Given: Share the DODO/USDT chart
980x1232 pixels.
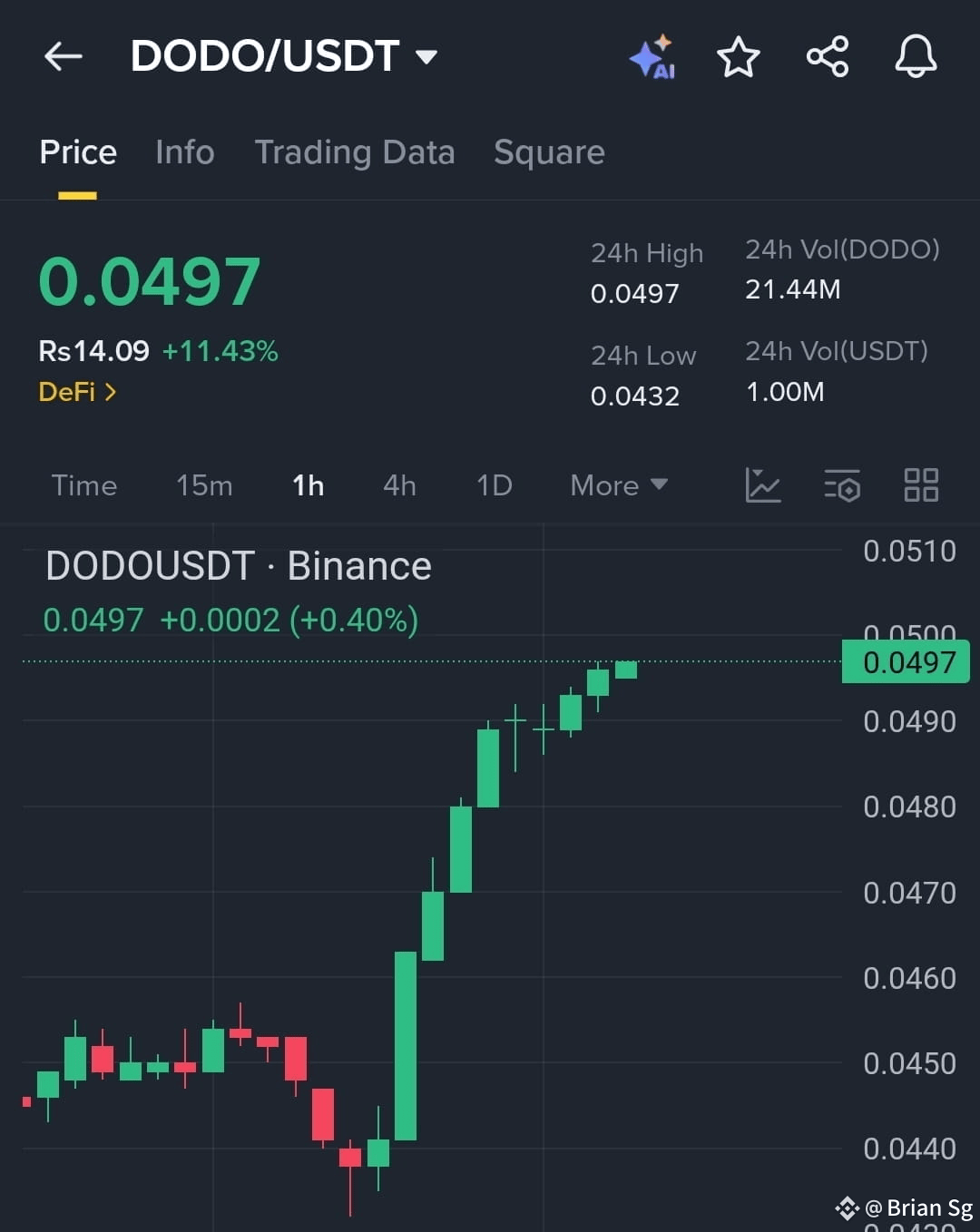Looking at the screenshot, I should point(827,56).
